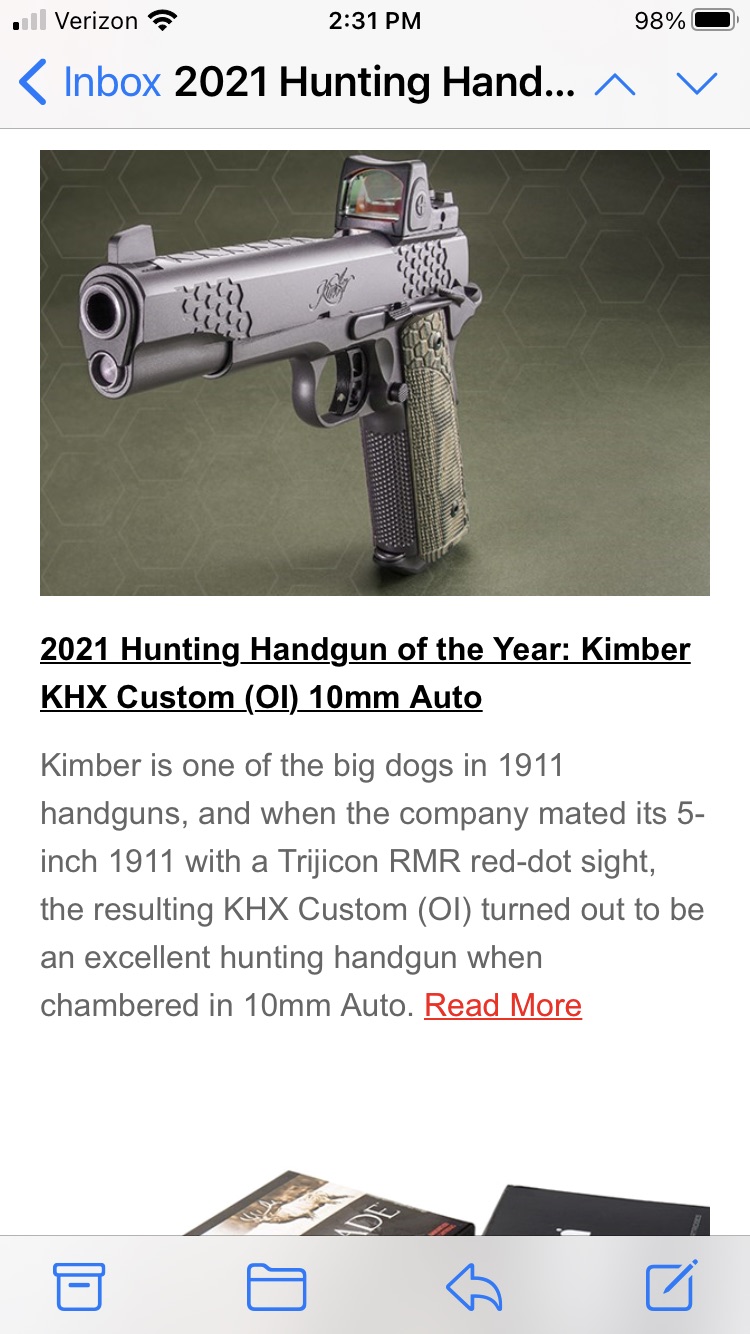Follow the Read More link
The width and height of the screenshot is (750, 1334).
point(503,1005)
